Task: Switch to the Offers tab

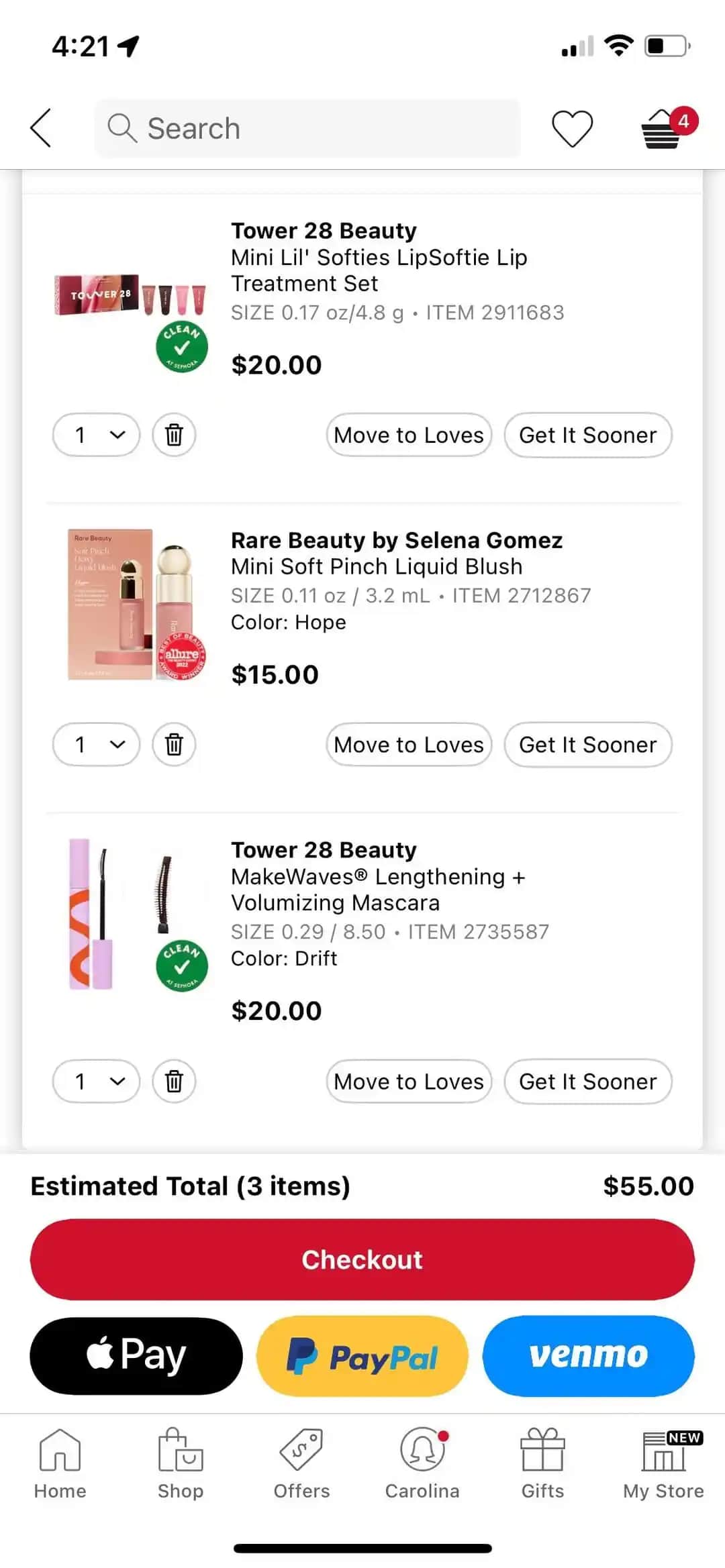Action: coord(301,1464)
